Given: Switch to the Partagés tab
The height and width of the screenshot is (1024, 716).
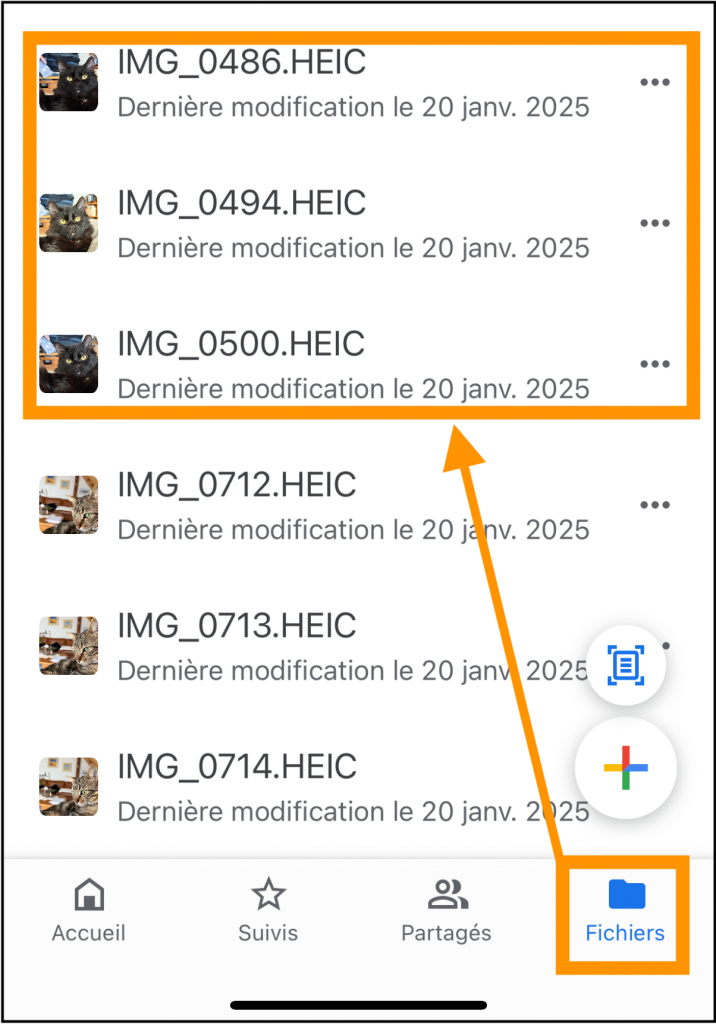Looking at the screenshot, I should pos(447,910).
